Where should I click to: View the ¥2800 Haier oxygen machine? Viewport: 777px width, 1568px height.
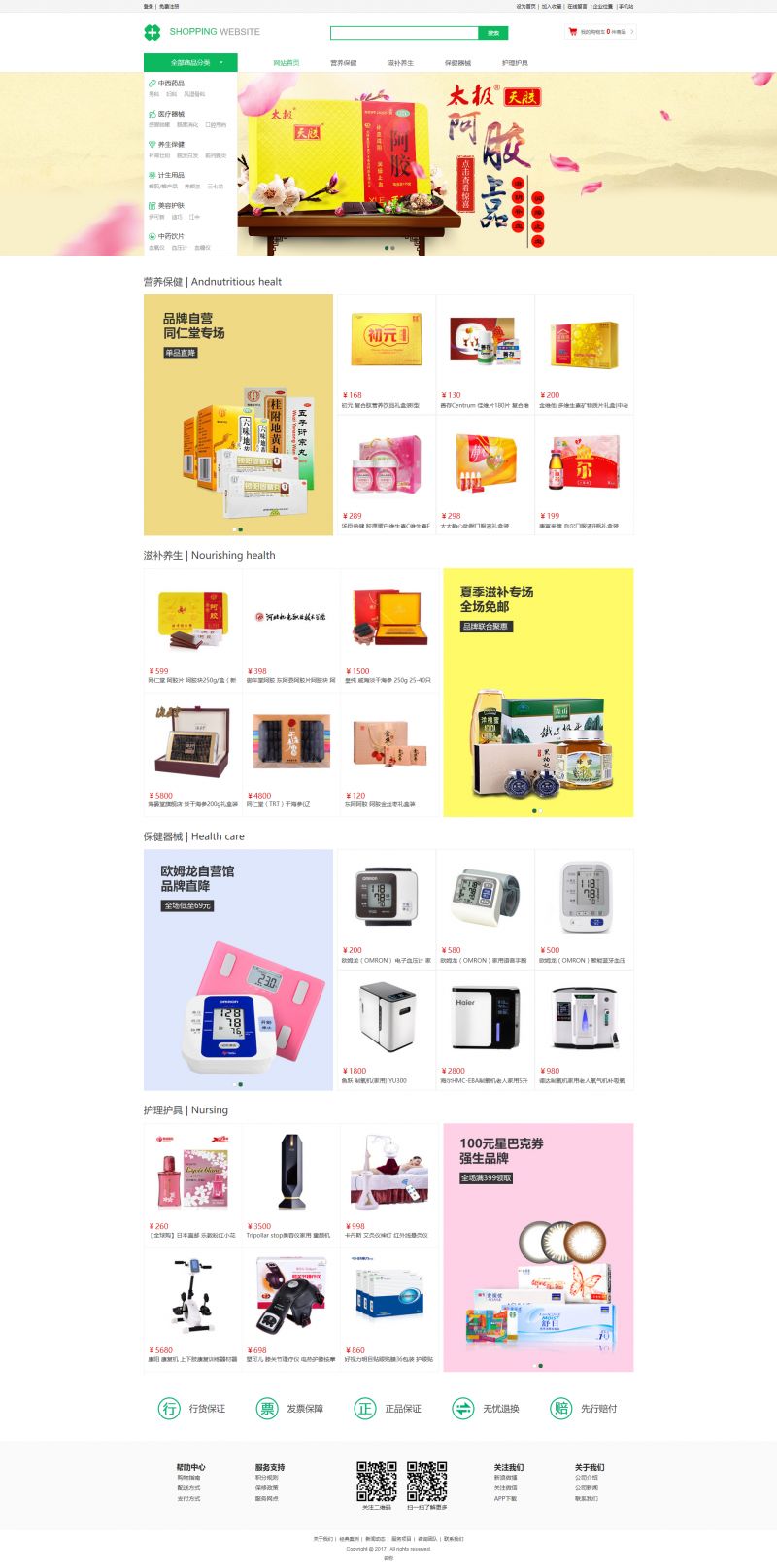point(485,1028)
